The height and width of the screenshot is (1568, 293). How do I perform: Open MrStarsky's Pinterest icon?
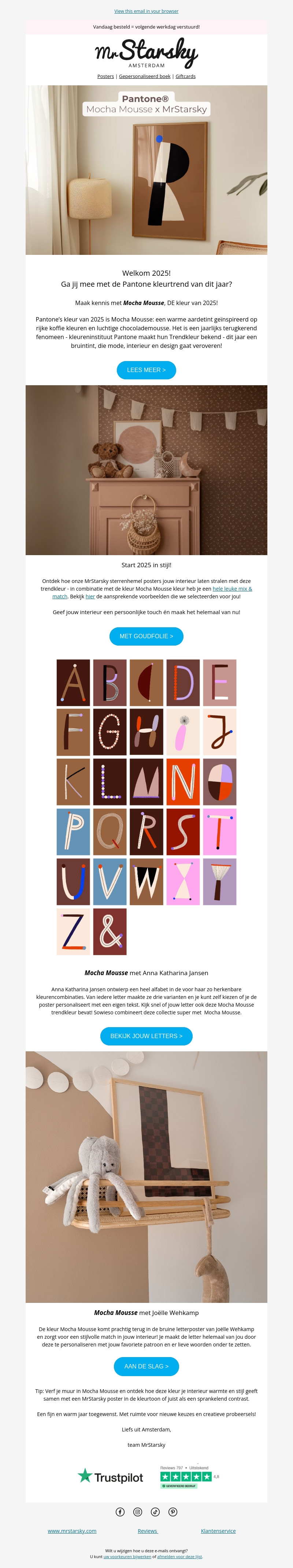(x=173, y=1511)
